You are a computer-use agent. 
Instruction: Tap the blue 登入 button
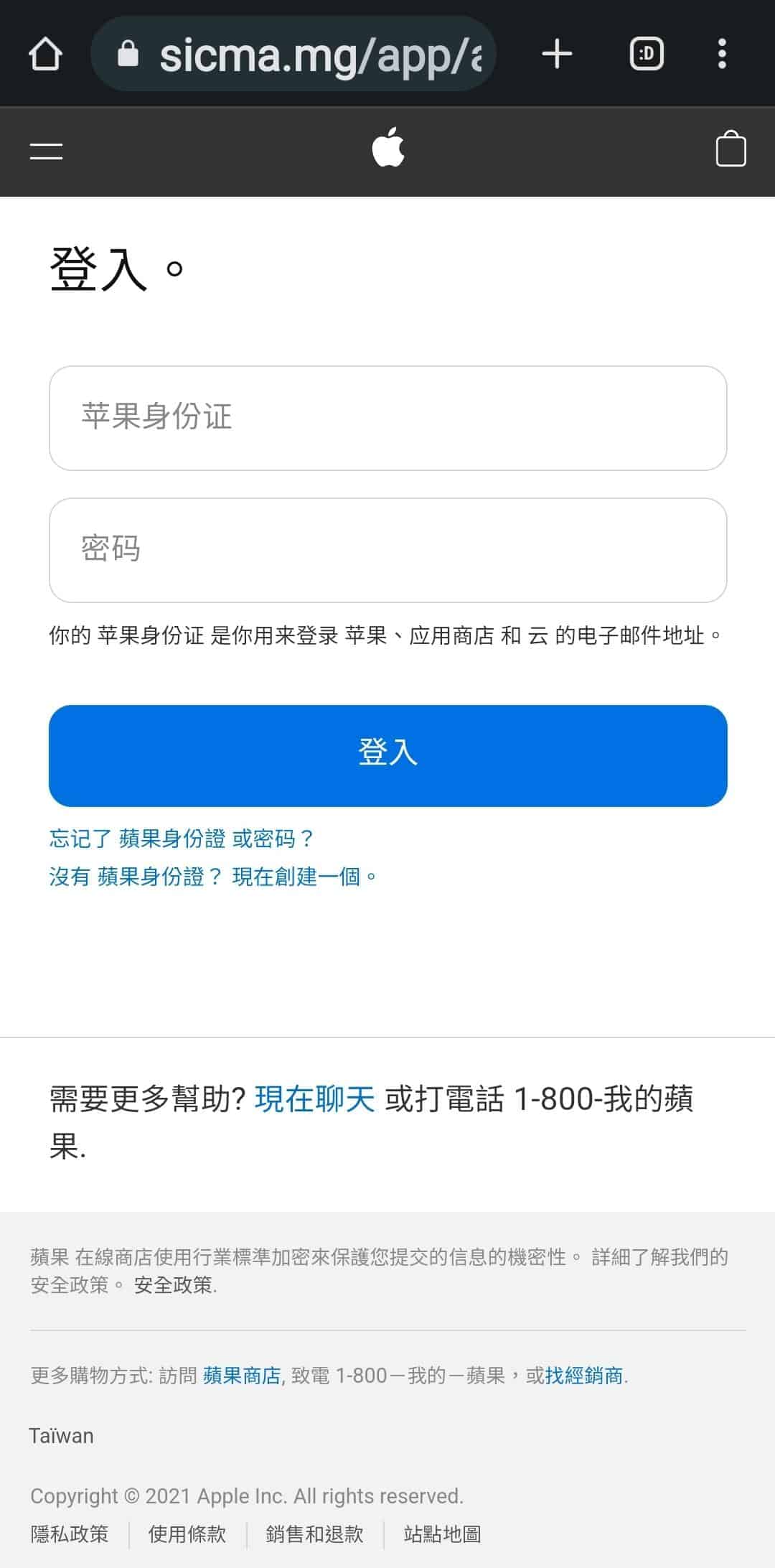coord(388,755)
